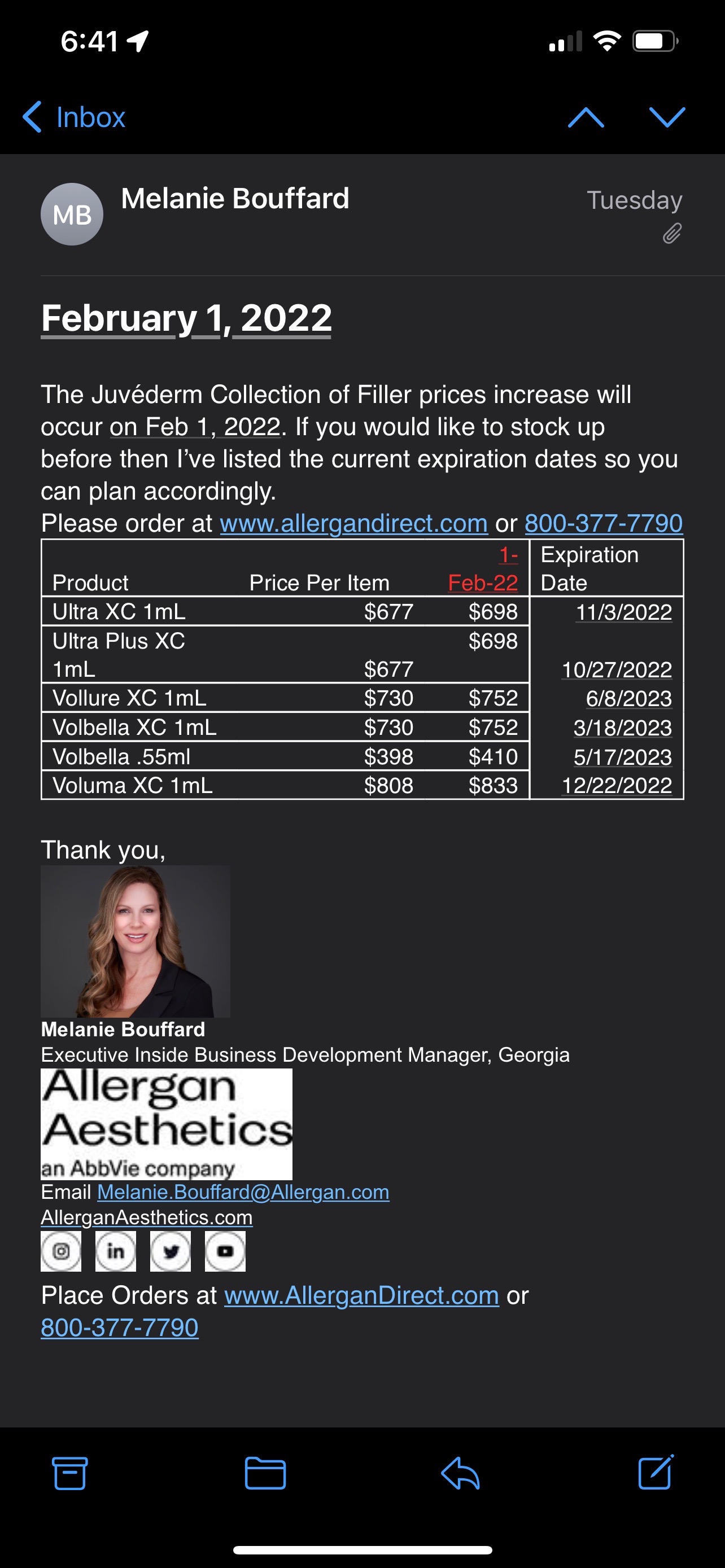Screen dimensions: 725x1568
Task: Move this message to a folder
Action: tap(265, 1473)
